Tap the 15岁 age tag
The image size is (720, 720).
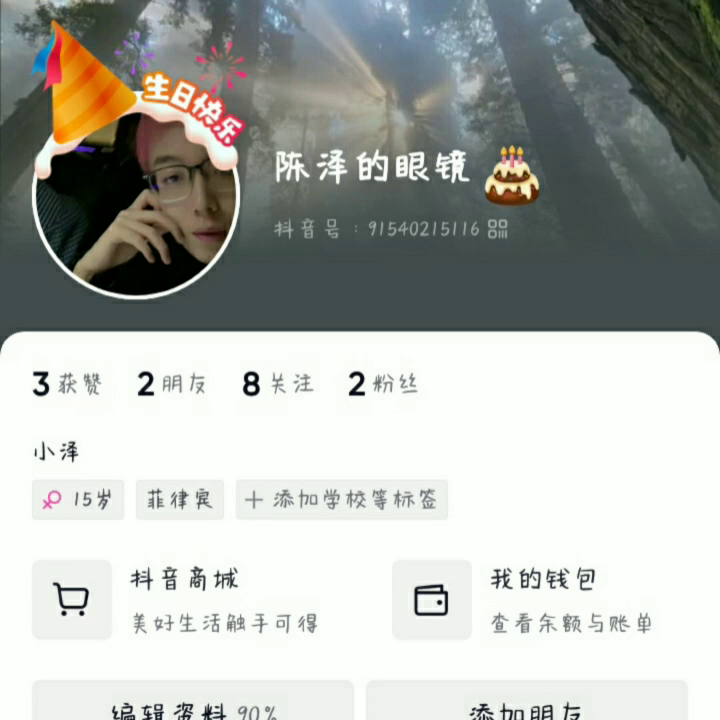point(78,500)
